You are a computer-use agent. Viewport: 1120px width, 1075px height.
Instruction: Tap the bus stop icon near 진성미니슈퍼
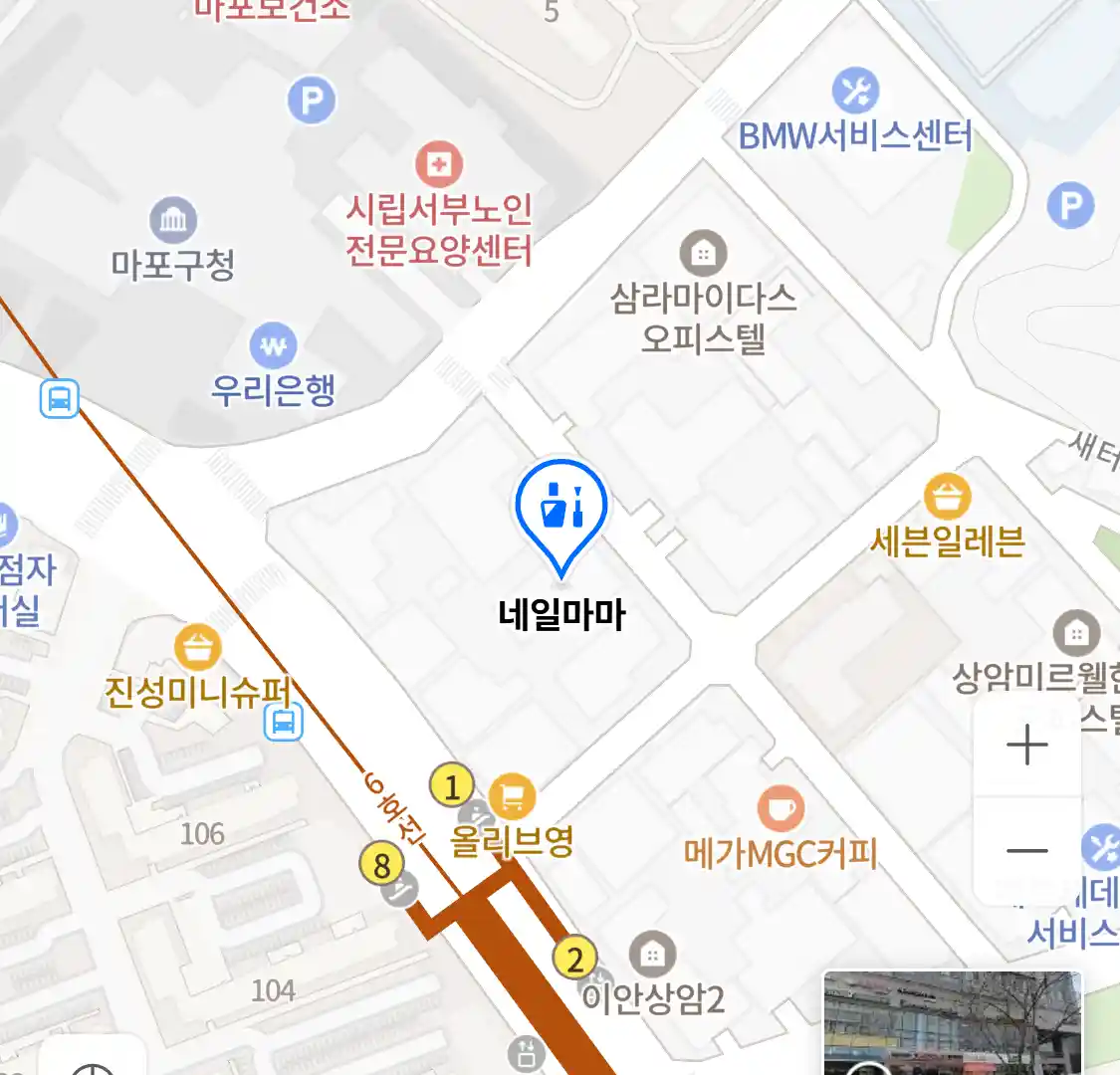pyautogui.click(x=284, y=723)
